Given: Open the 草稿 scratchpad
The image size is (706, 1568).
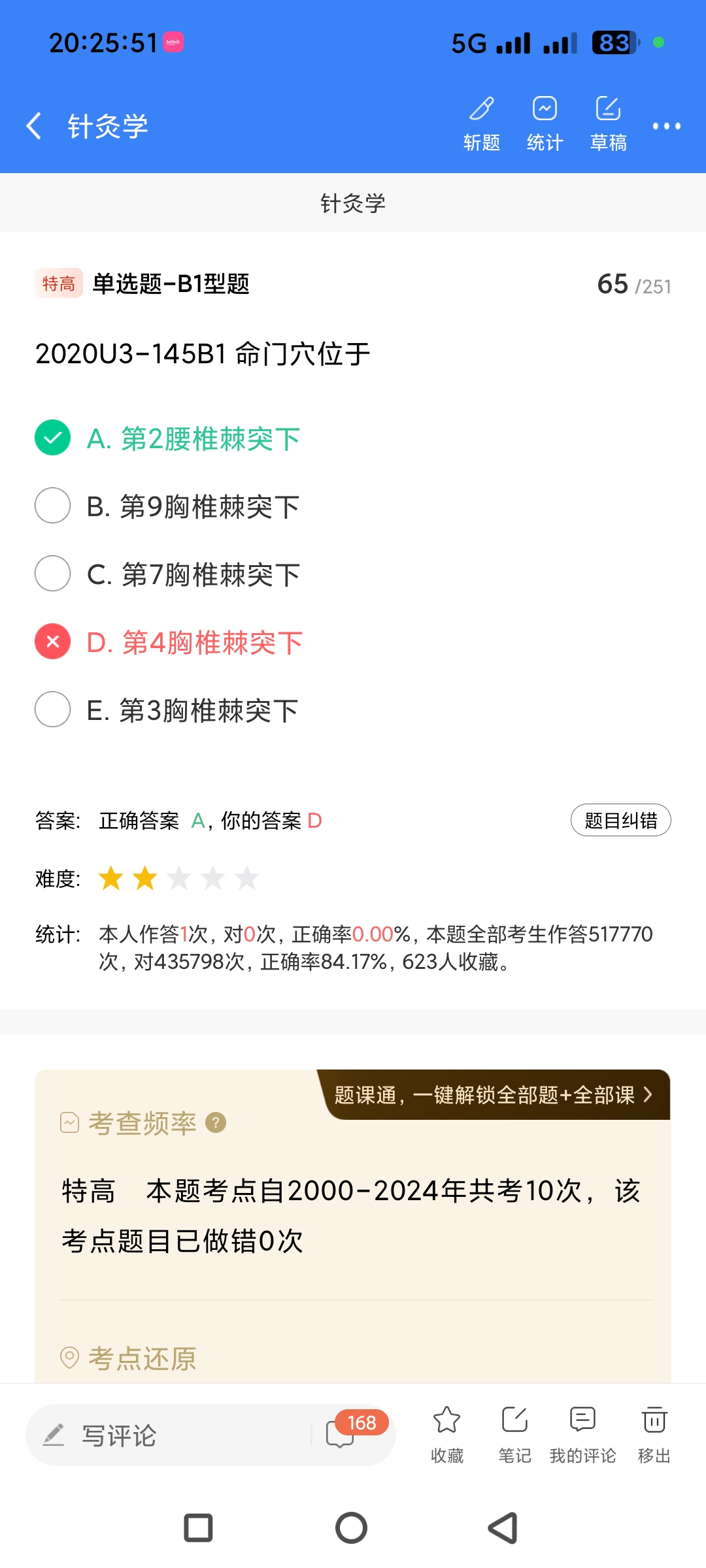Looking at the screenshot, I should tap(608, 123).
